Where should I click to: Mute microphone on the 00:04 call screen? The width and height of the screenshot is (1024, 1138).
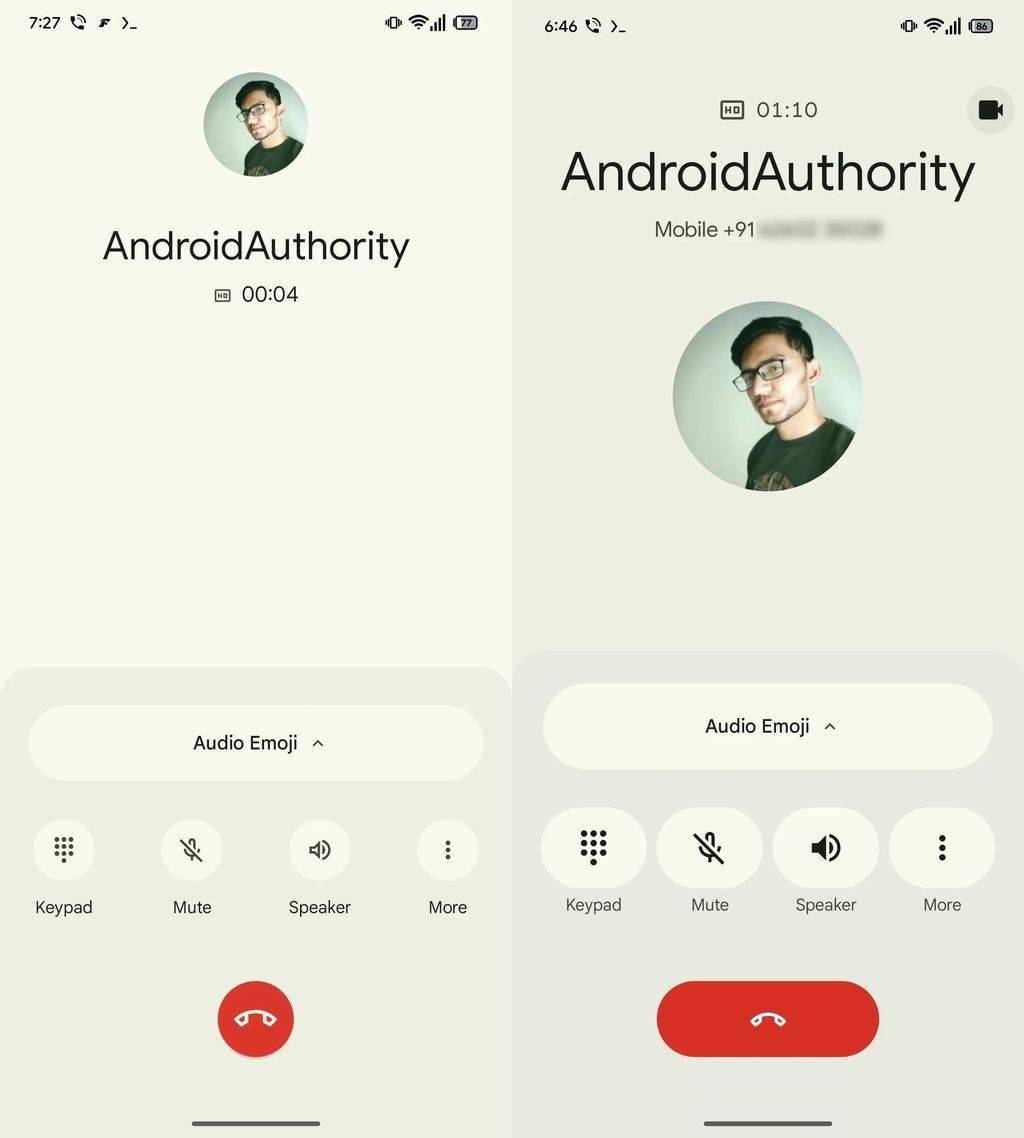[x=192, y=850]
